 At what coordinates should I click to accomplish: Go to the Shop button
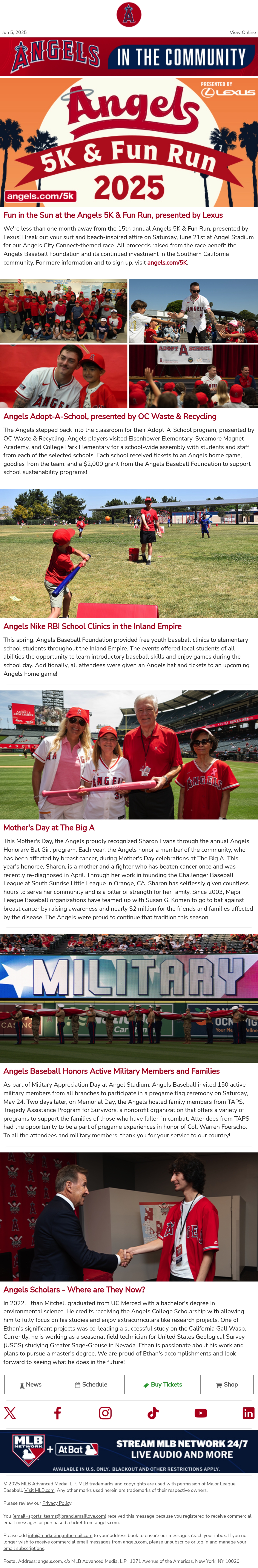click(227, 1384)
